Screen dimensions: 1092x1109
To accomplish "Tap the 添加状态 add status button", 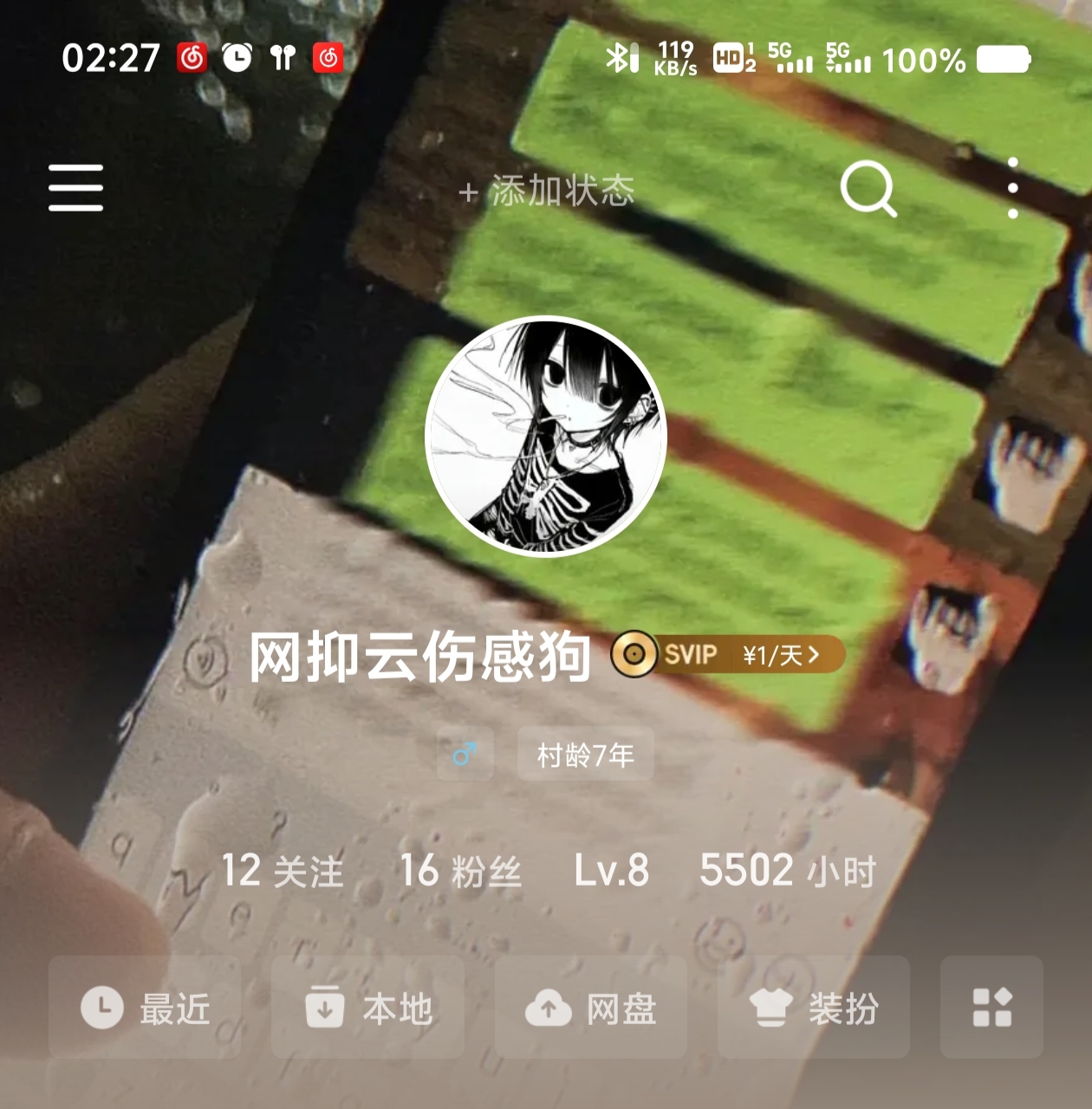I will point(547,191).
